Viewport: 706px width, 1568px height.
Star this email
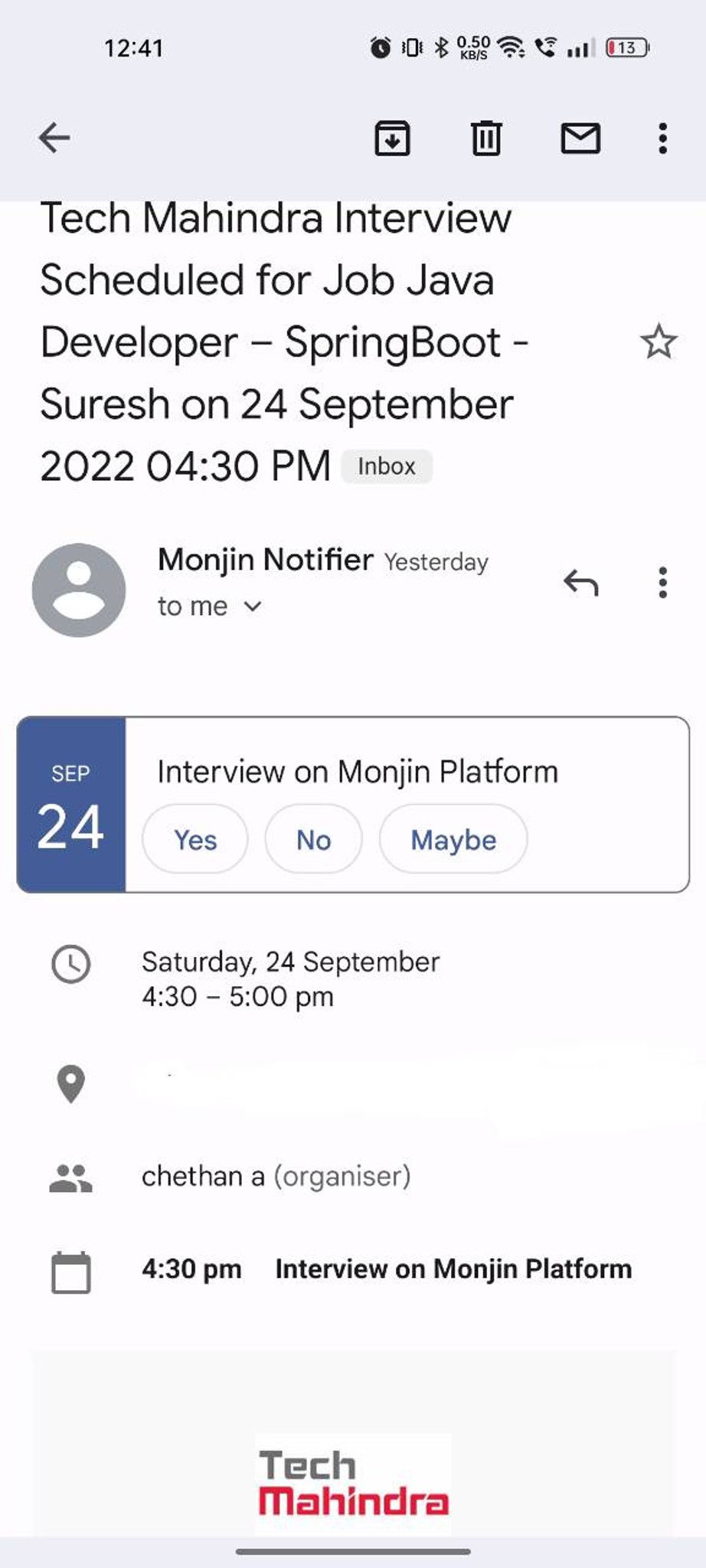tap(659, 342)
